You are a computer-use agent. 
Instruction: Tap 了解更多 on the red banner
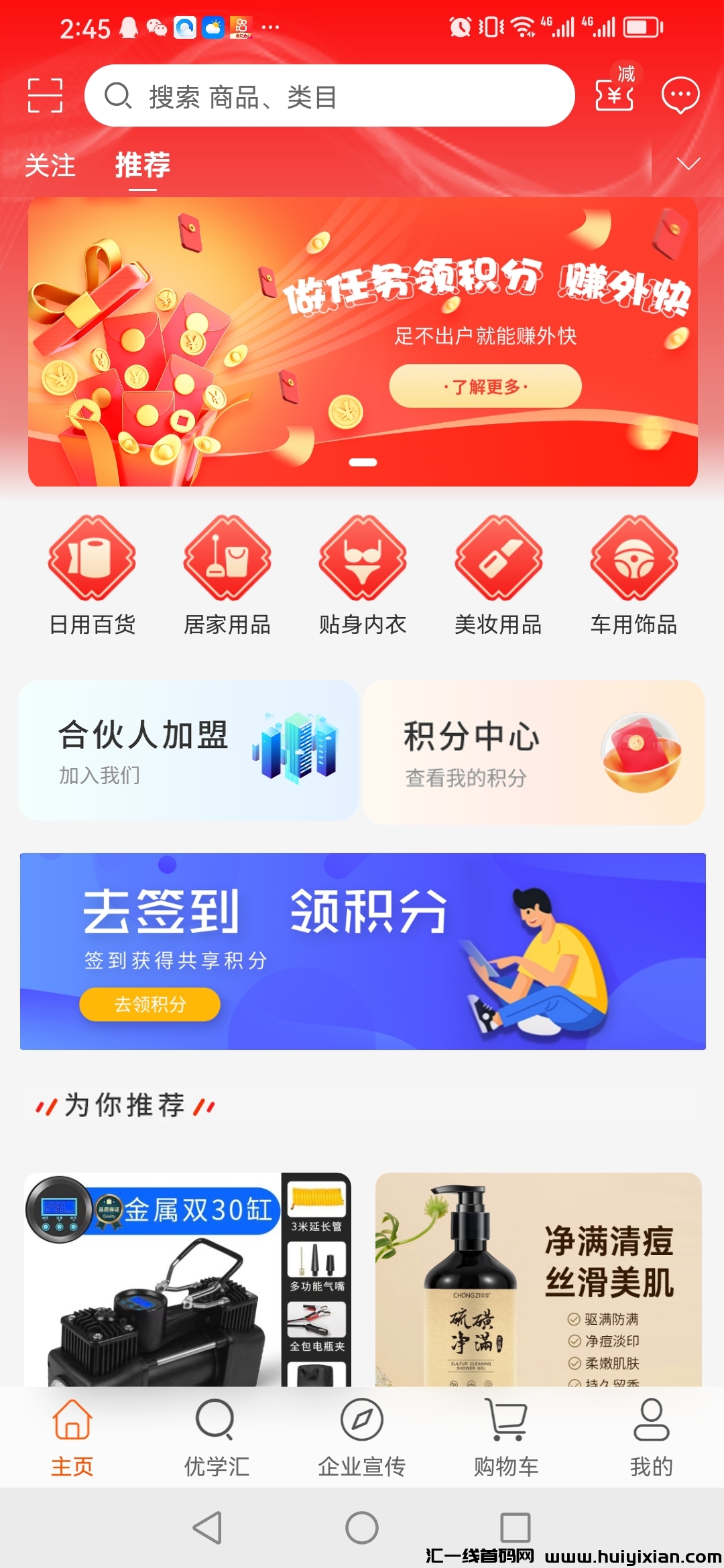[485, 387]
